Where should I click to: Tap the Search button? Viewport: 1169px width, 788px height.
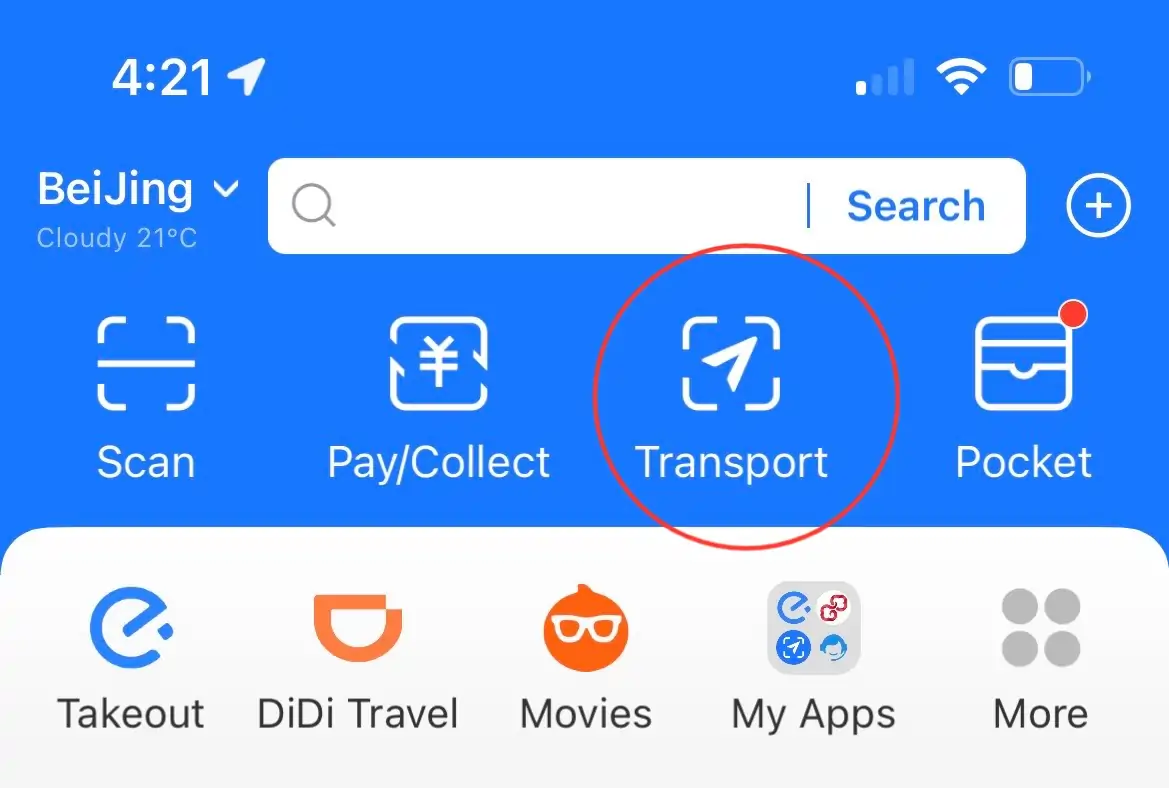915,206
